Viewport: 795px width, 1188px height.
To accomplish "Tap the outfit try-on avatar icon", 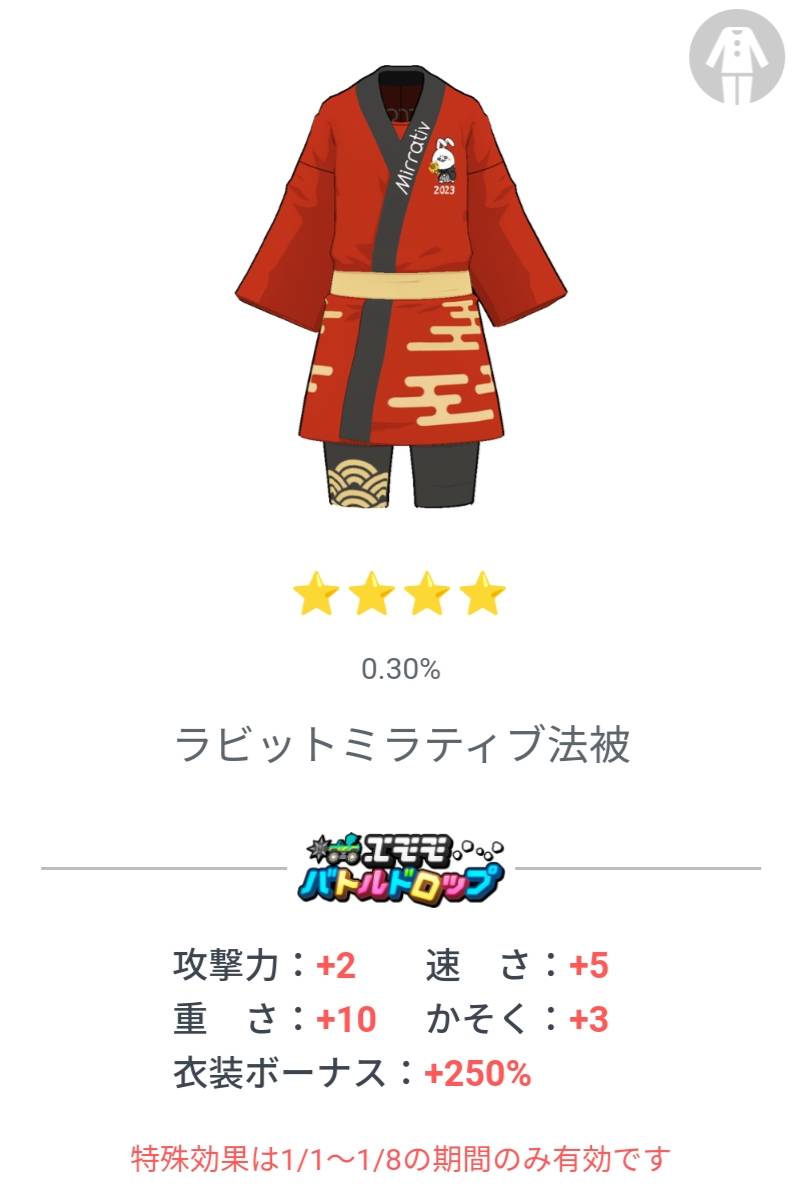I will tap(736, 57).
